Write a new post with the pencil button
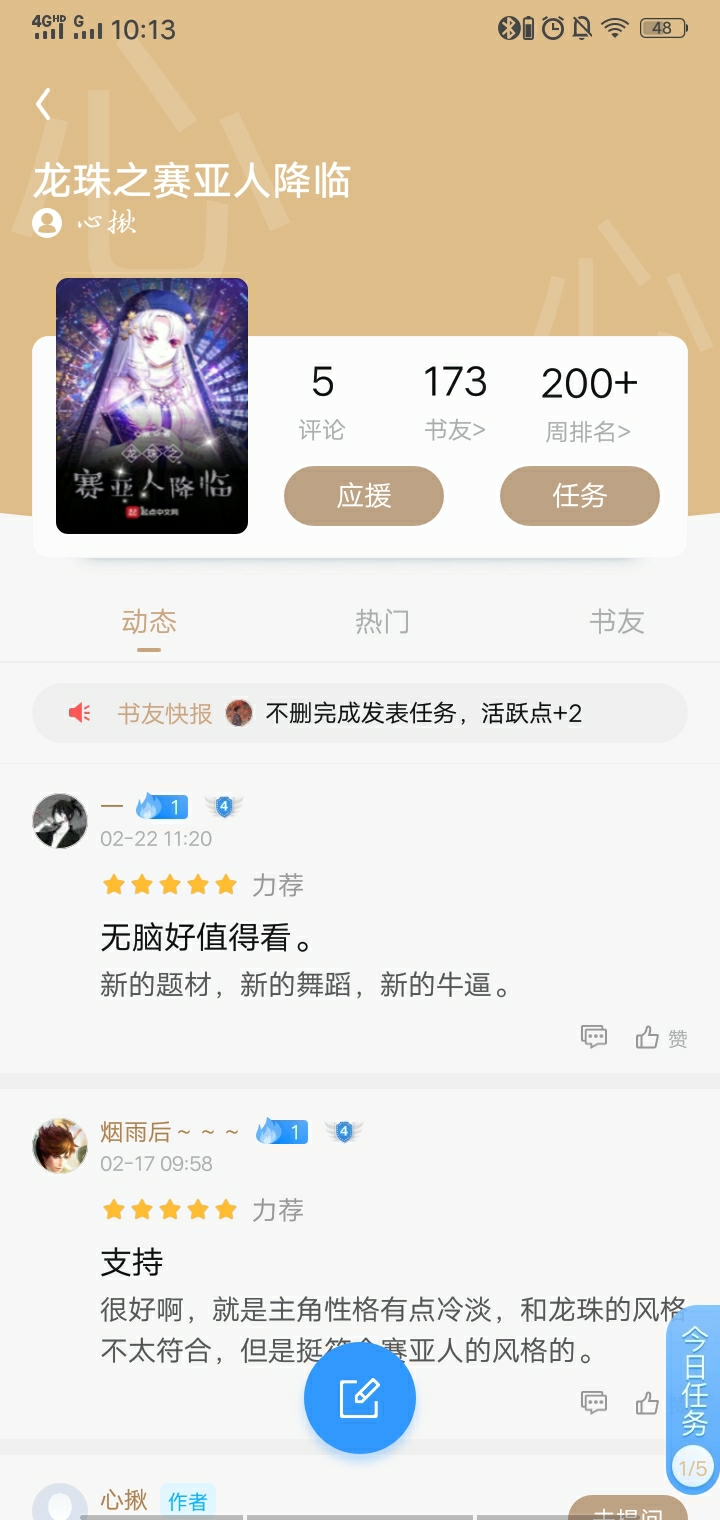 tap(360, 1398)
